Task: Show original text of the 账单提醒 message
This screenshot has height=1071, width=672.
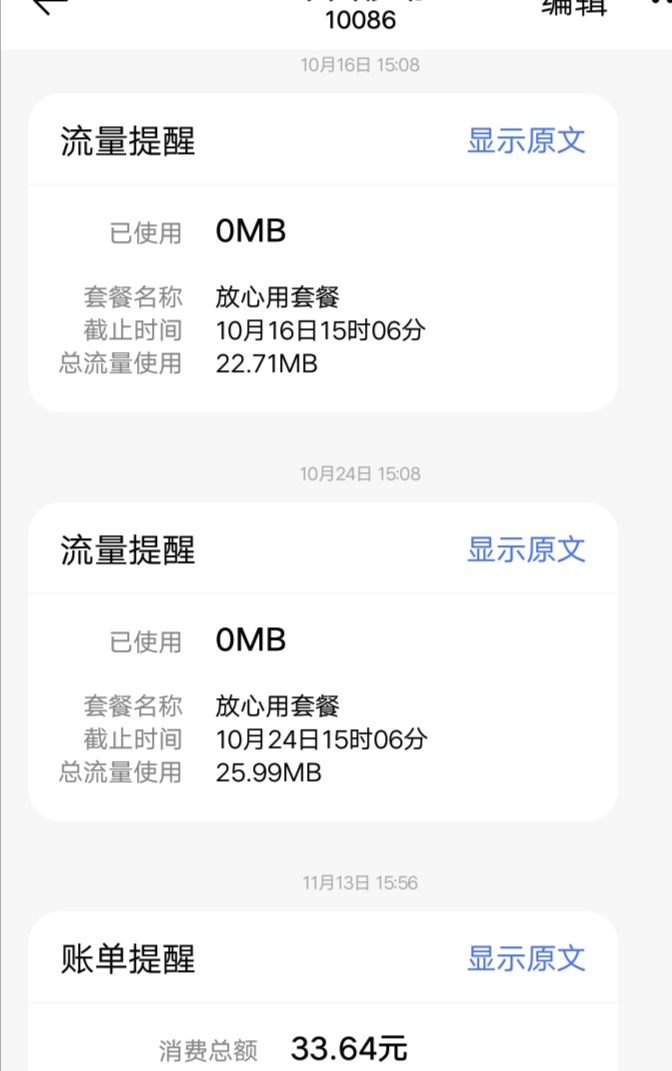Action: pyautogui.click(x=526, y=958)
